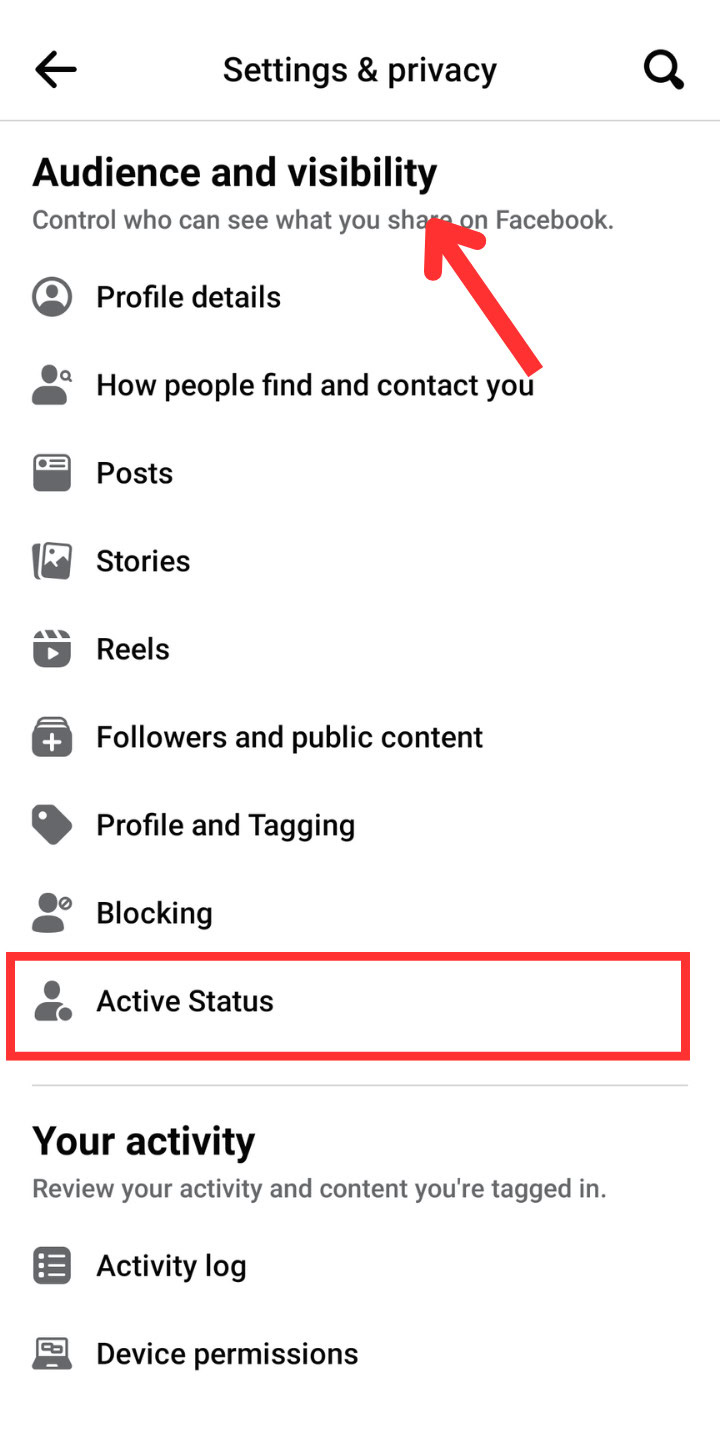Open Device permissions
Screen dimensions: 720x1440
click(360, 1354)
